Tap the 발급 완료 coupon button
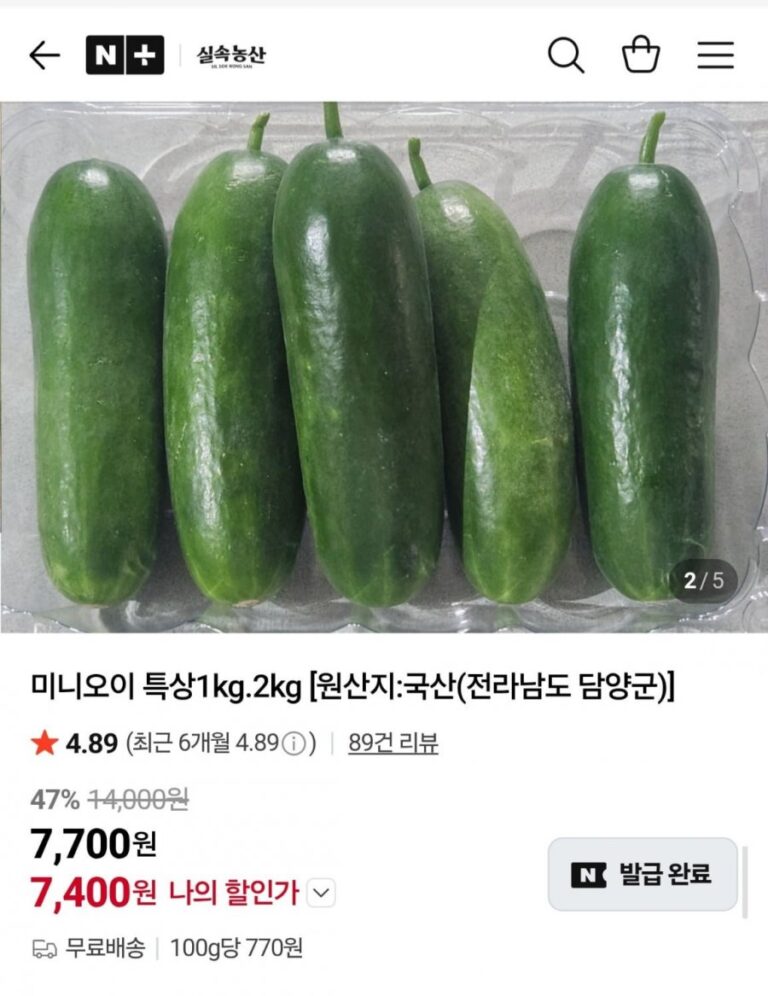Viewport: 768px width, 996px height. (643, 875)
